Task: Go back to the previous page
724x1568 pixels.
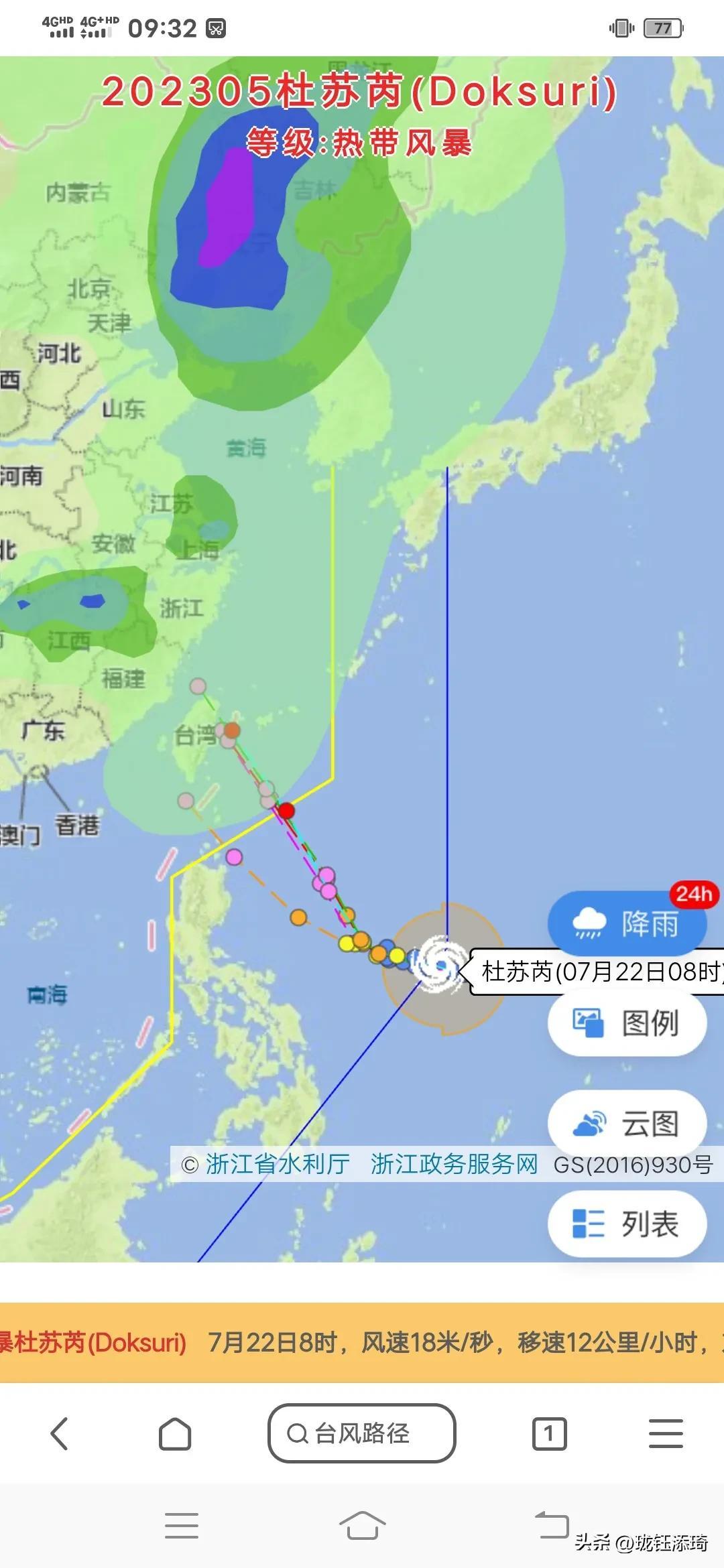Action: (60, 1433)
